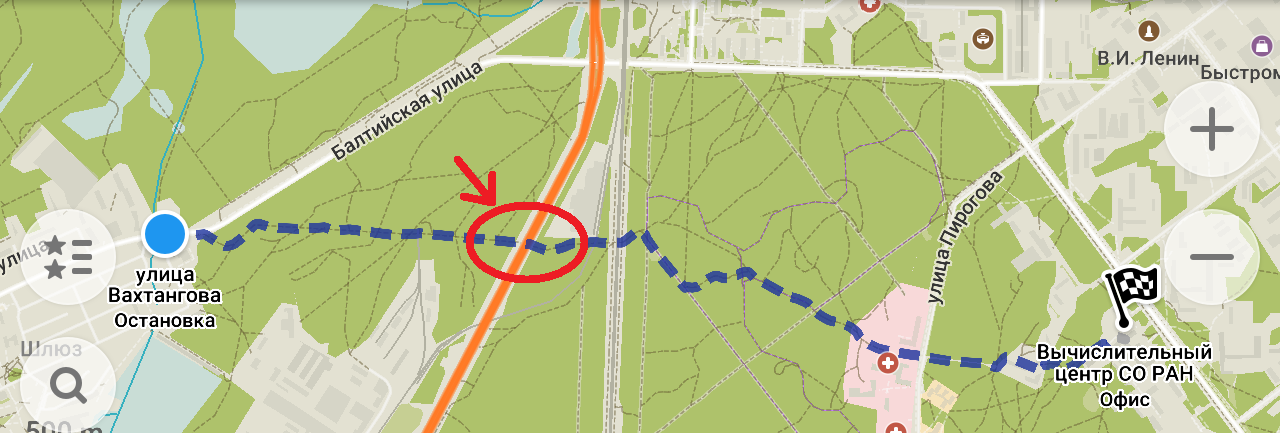The image size is (1280, 433).
Task: Zoom in with the plus button
Action: [x=1212, y=130]
